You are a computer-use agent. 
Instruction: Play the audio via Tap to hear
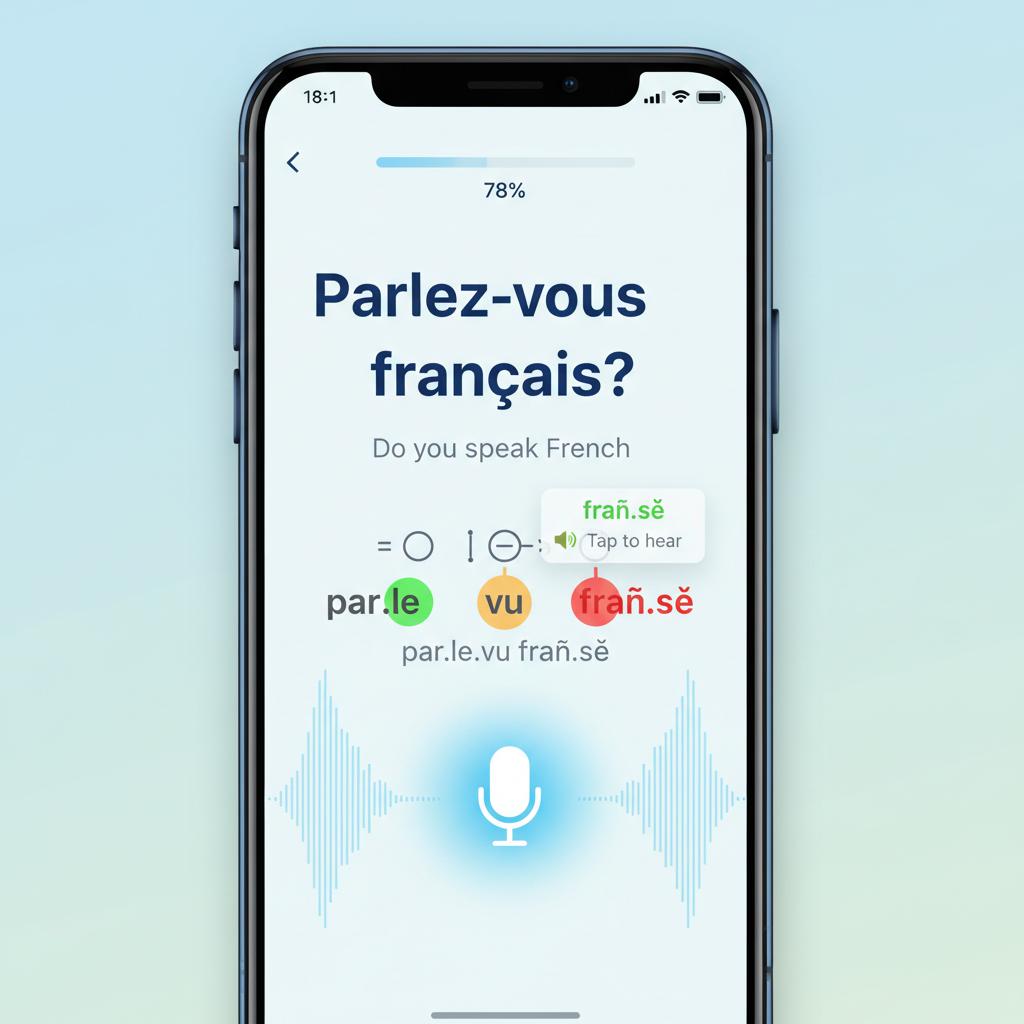[x=620, y=541]
